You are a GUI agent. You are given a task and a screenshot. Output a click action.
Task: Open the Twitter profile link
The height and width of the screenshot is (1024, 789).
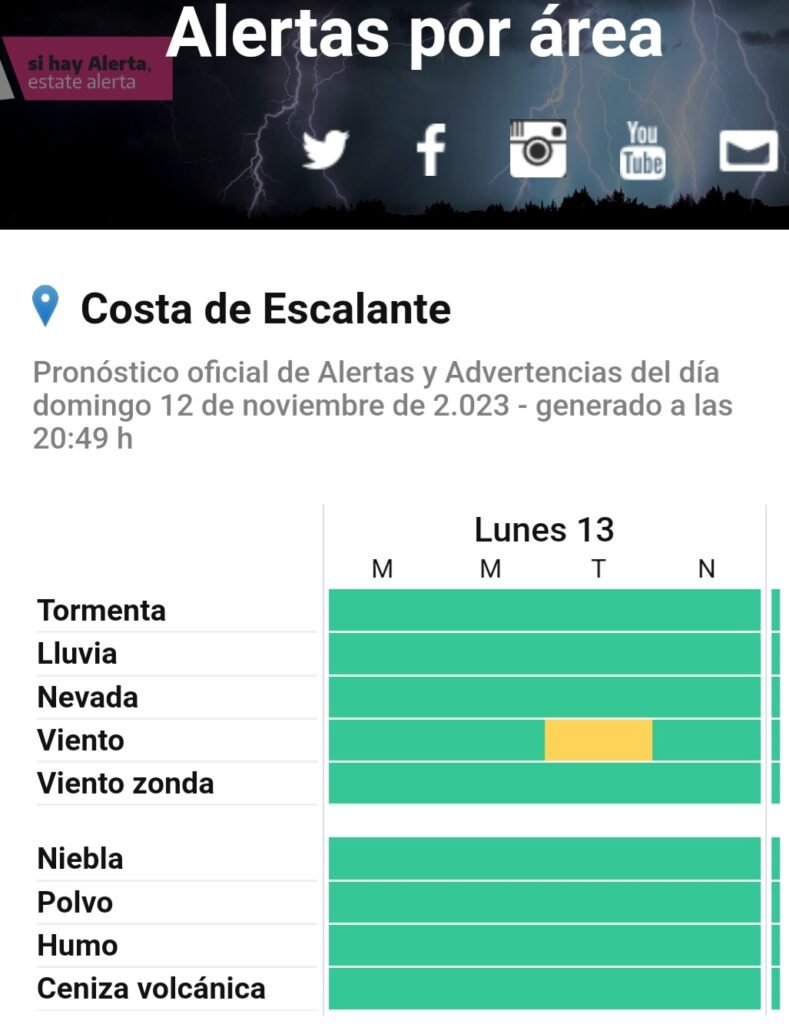tap(326, 150)
